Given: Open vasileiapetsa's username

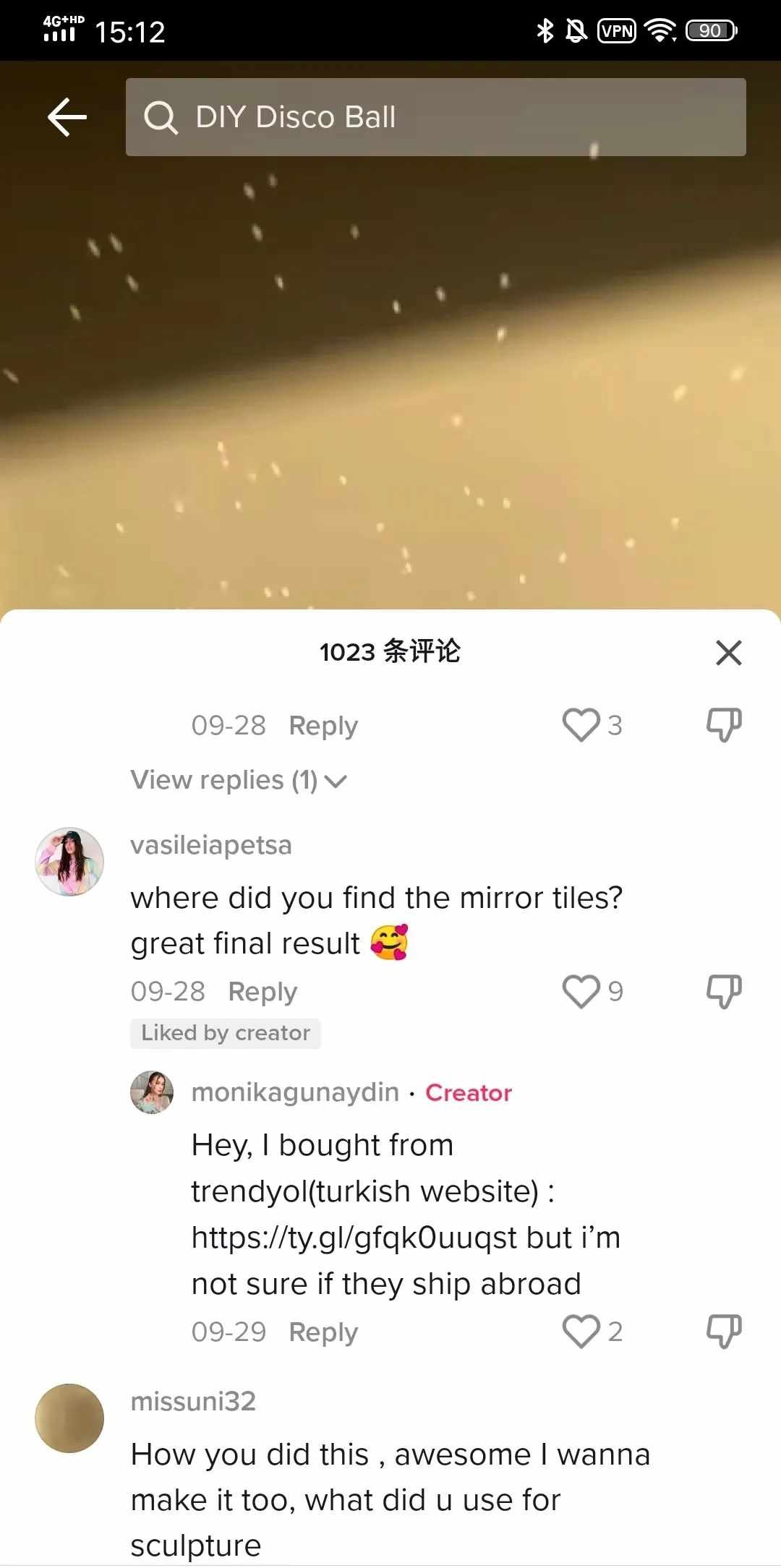Looking at the screenshot, I should click(211, 845).
